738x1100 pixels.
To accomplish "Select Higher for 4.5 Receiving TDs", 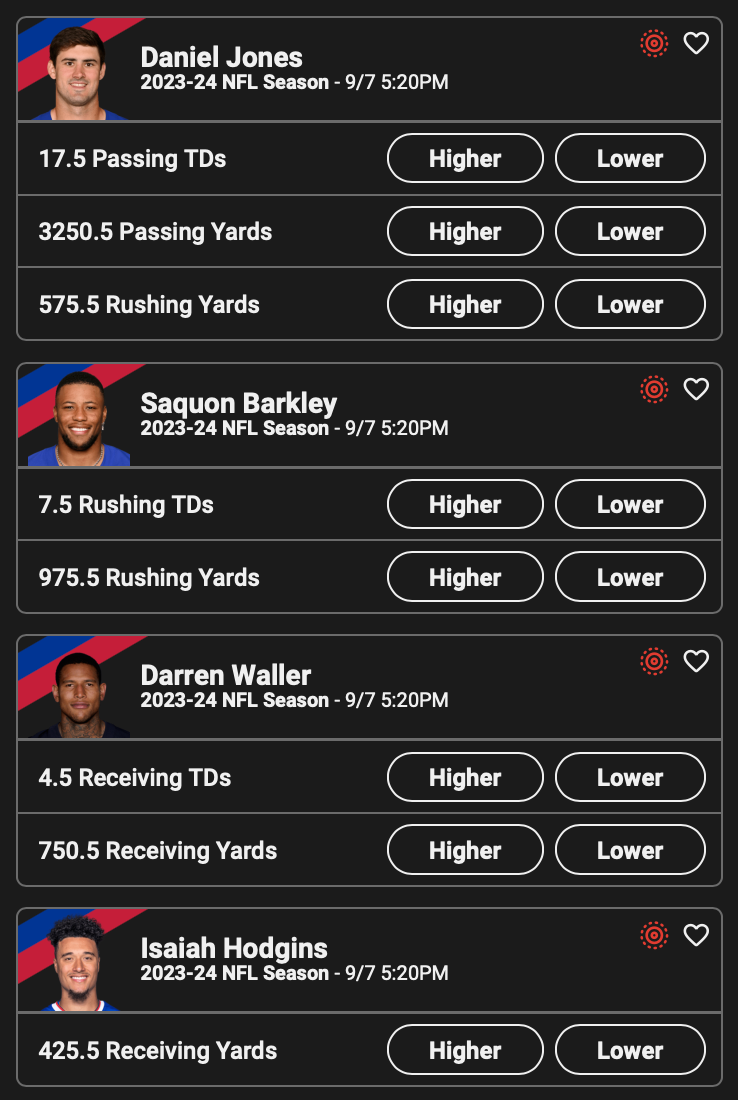I will [x=465, y=777].
